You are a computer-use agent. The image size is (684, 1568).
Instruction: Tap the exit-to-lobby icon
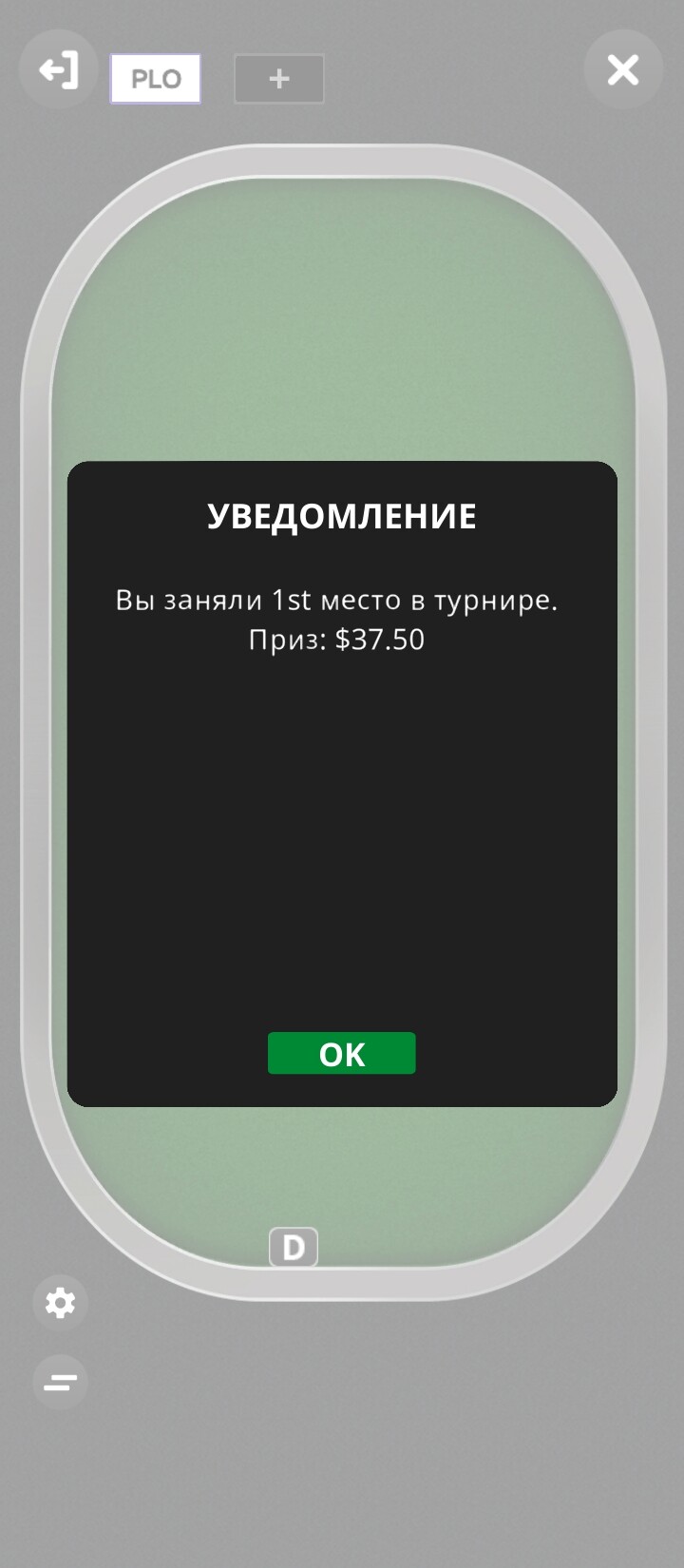58,69
